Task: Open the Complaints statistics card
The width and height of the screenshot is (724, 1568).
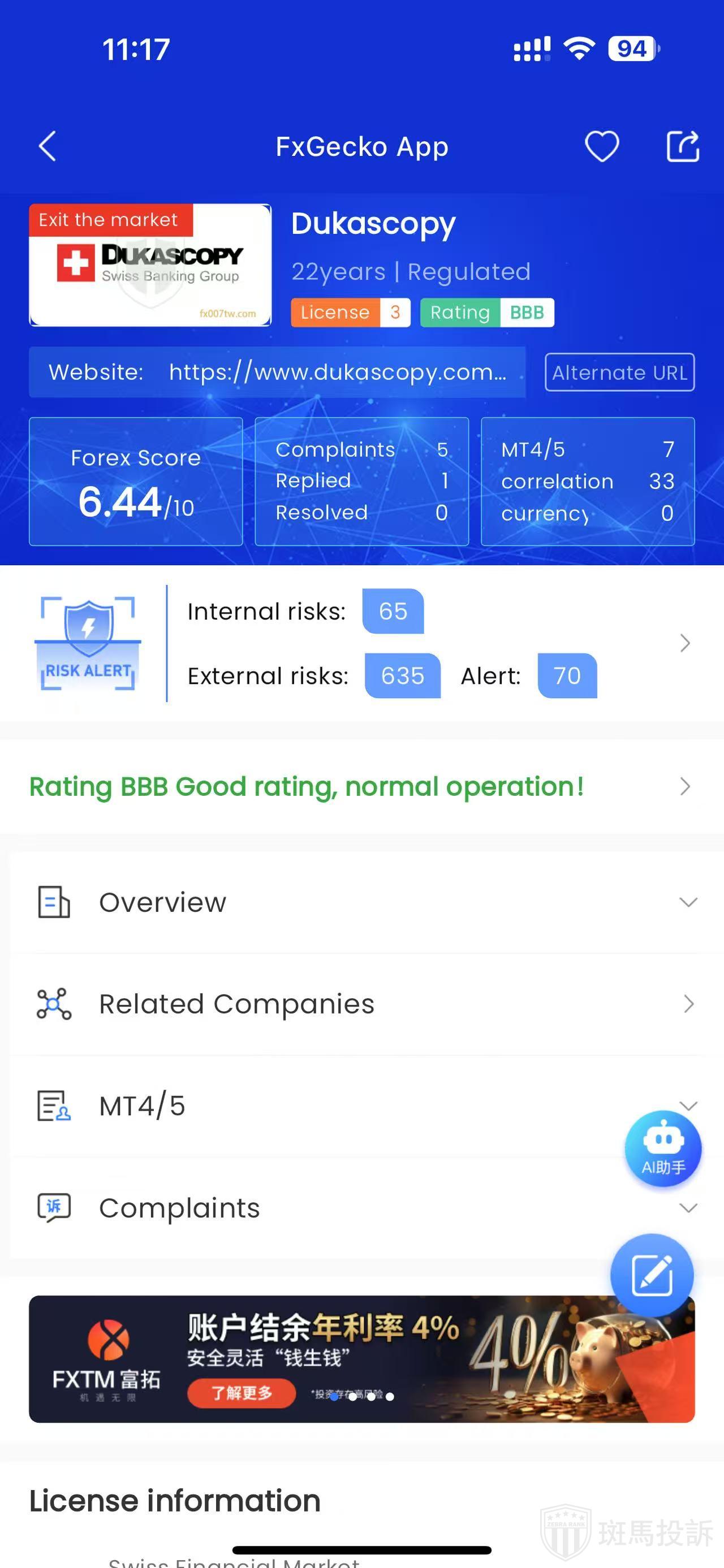Action: [361, 481]
